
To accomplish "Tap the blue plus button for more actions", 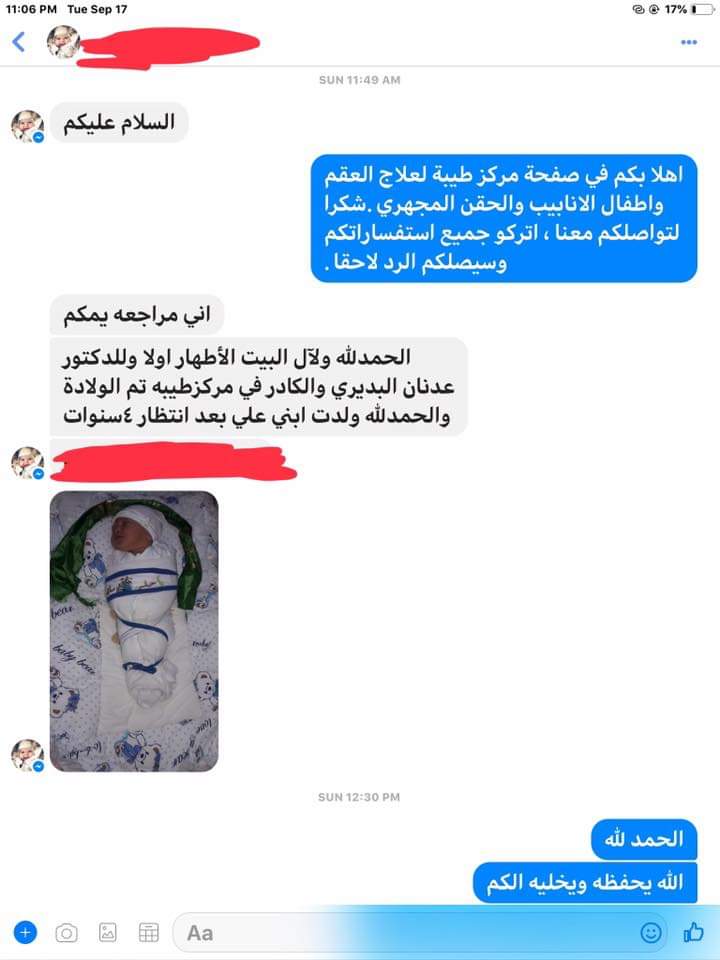I will tap(25, 932).
